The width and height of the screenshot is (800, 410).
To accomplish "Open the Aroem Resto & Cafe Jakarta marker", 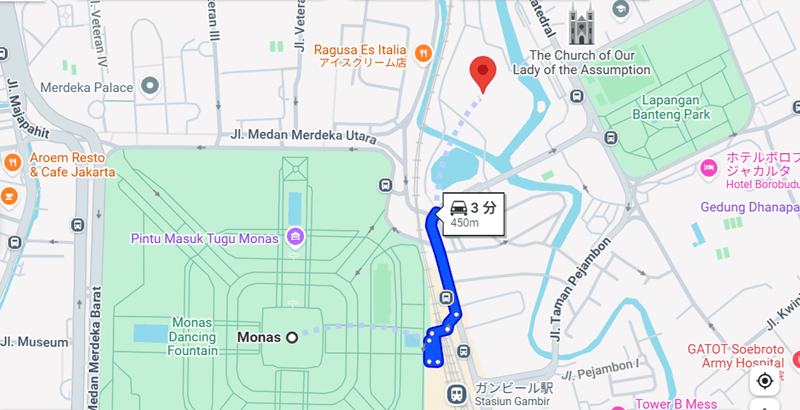I will click(11, 162).
